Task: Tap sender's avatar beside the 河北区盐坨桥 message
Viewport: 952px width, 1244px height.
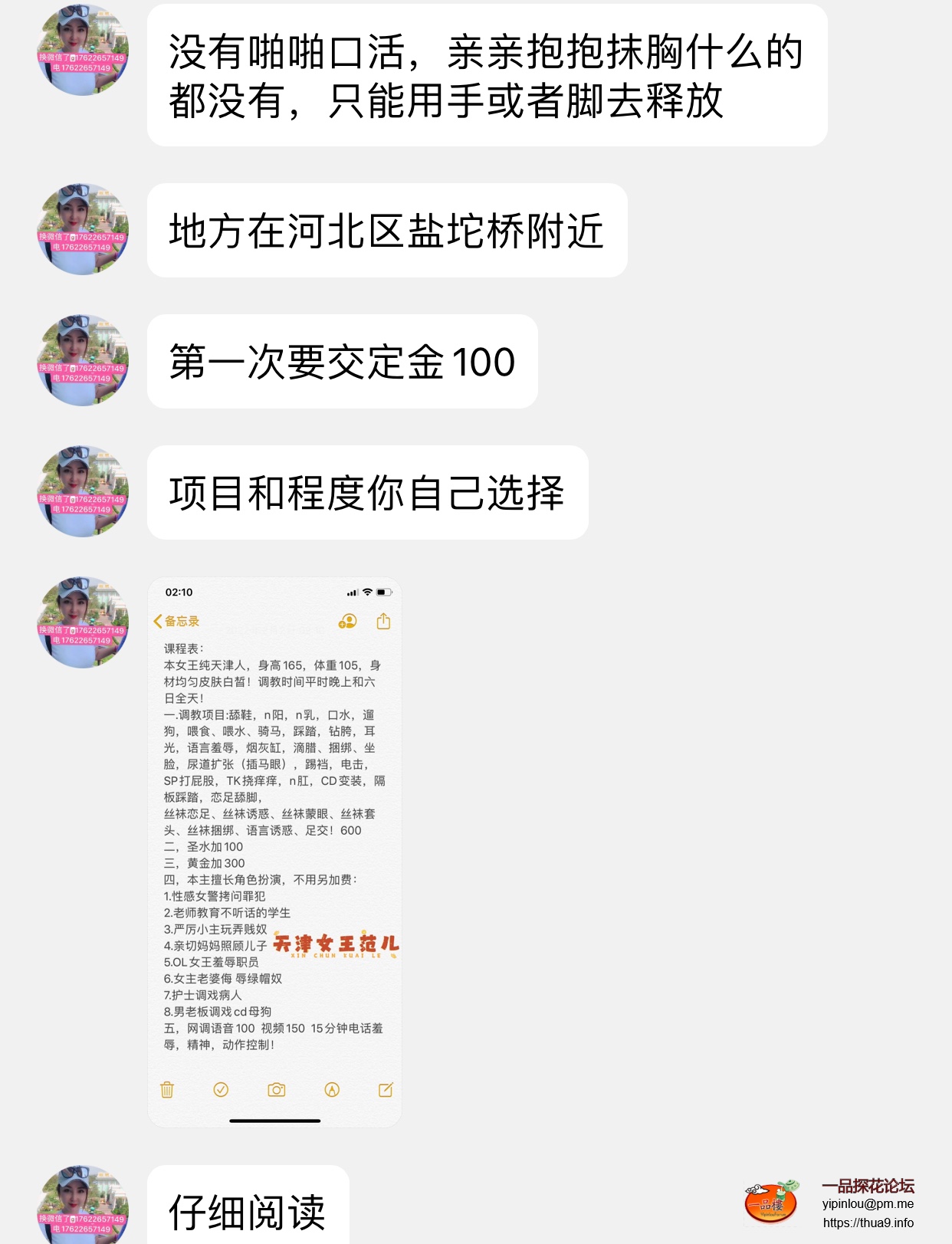Action: 83,229
